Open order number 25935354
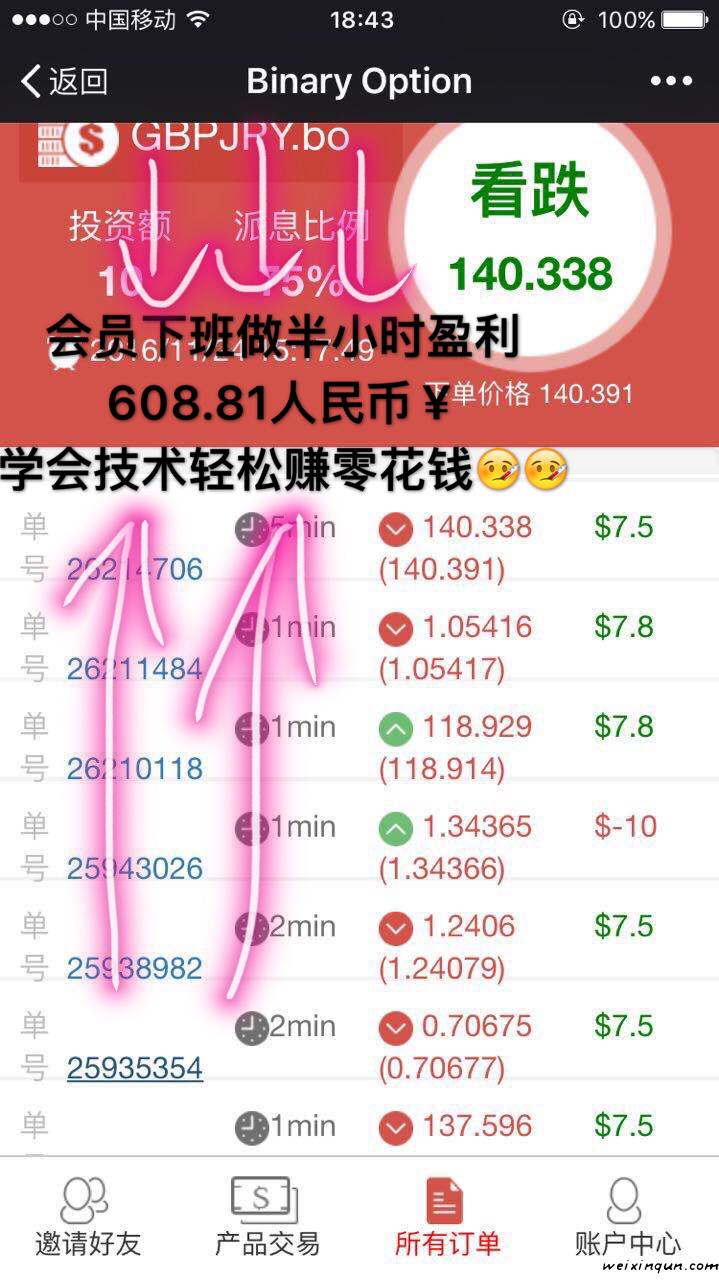The height and width of the screenshot is (1280, 719). coord(135,1068)
